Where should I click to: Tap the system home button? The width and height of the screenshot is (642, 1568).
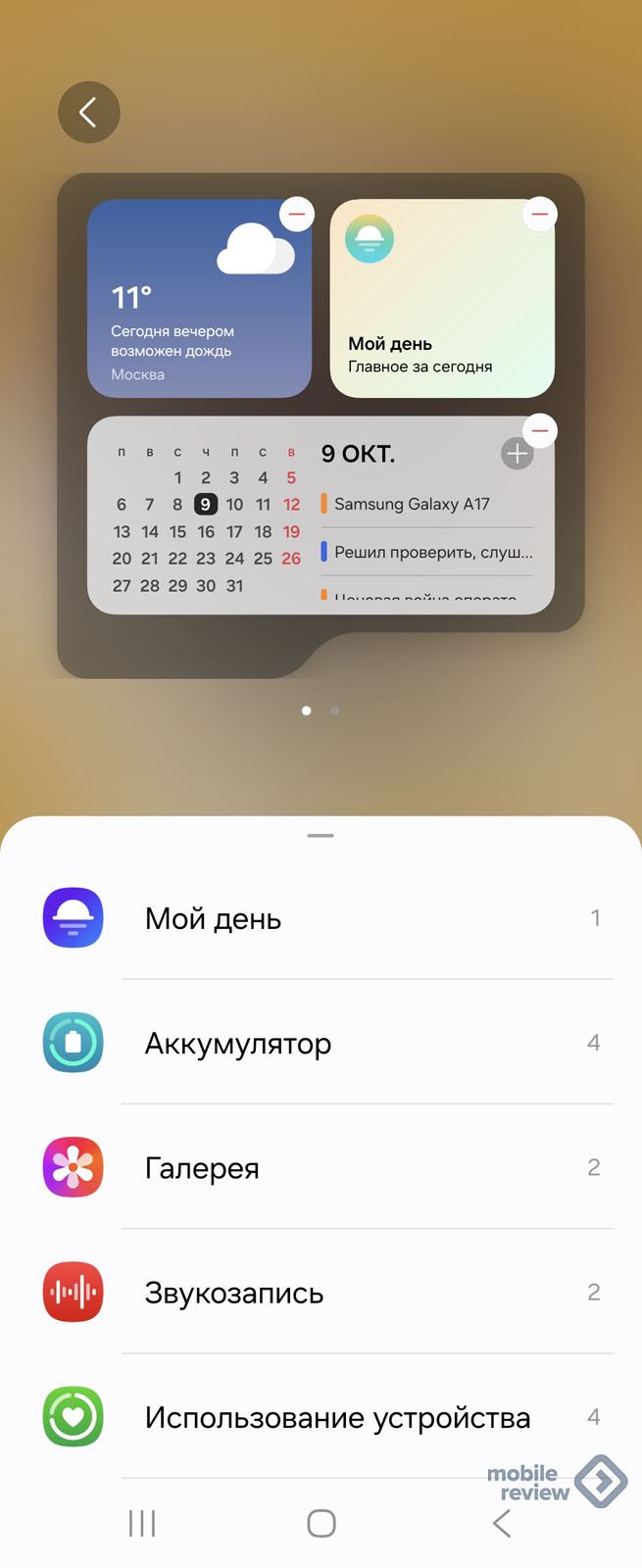click(x=321, y=1523)
